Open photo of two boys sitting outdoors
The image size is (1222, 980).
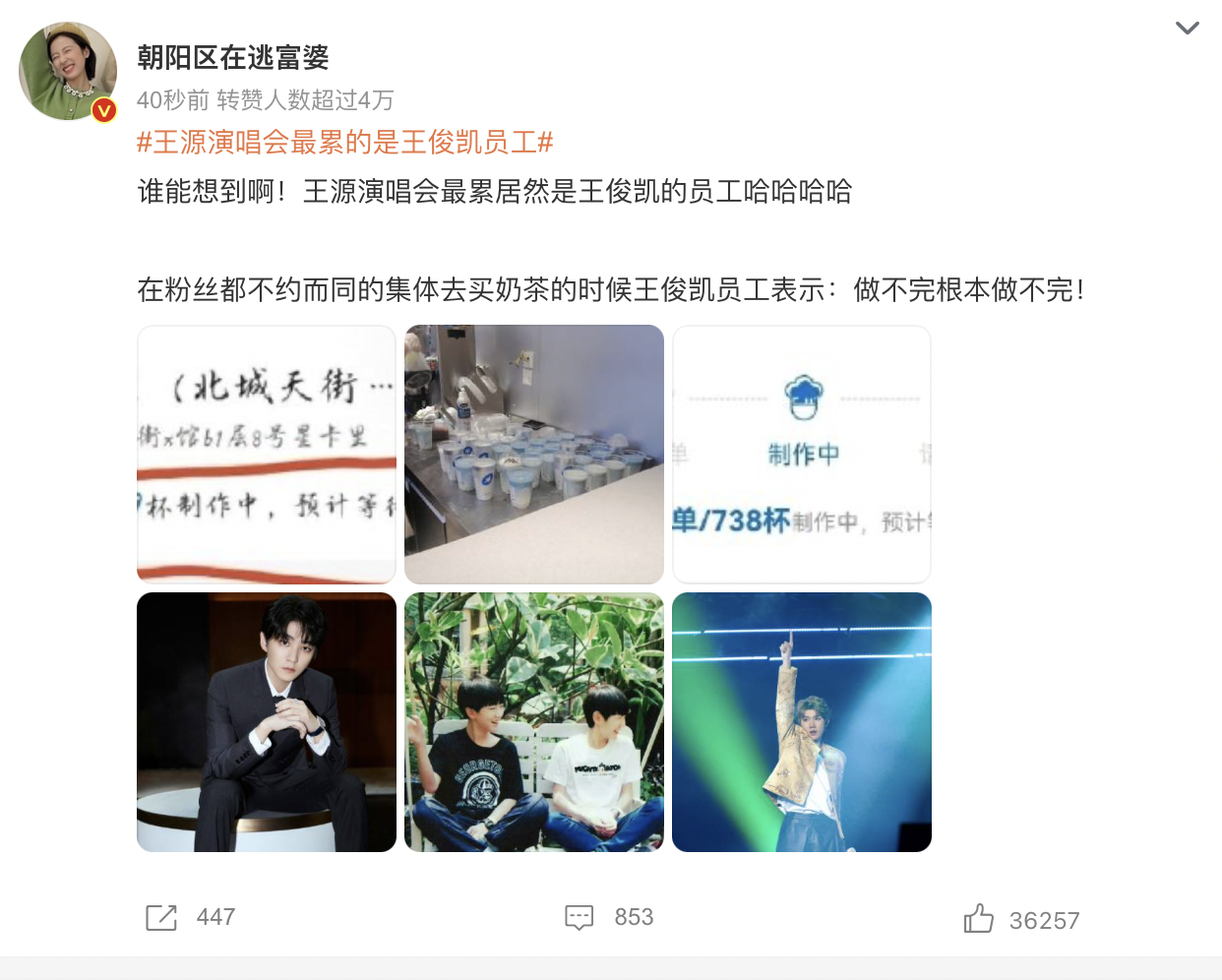[534, 722]
